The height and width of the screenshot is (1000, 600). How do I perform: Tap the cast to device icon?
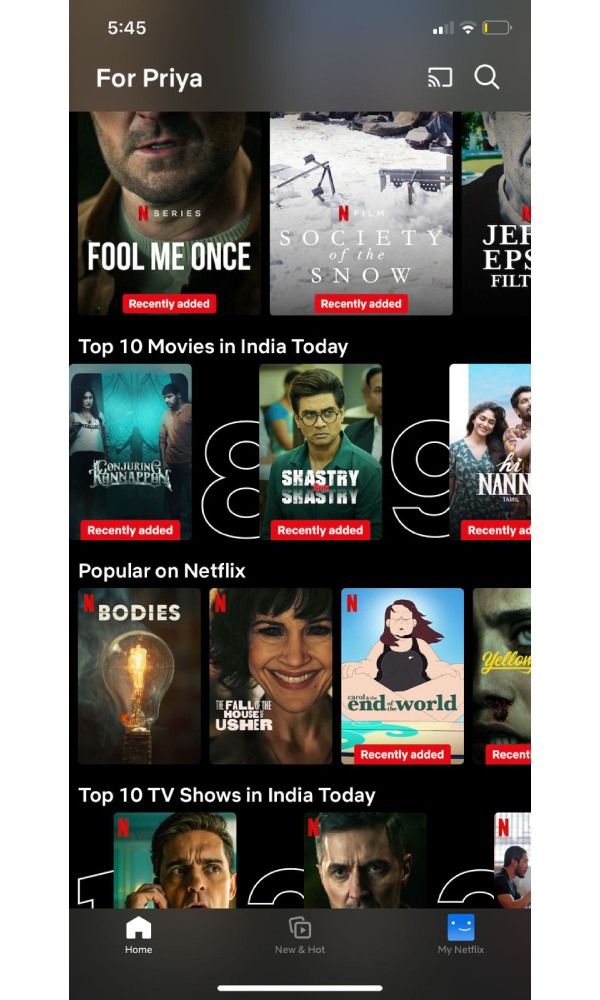pos(439,77)
